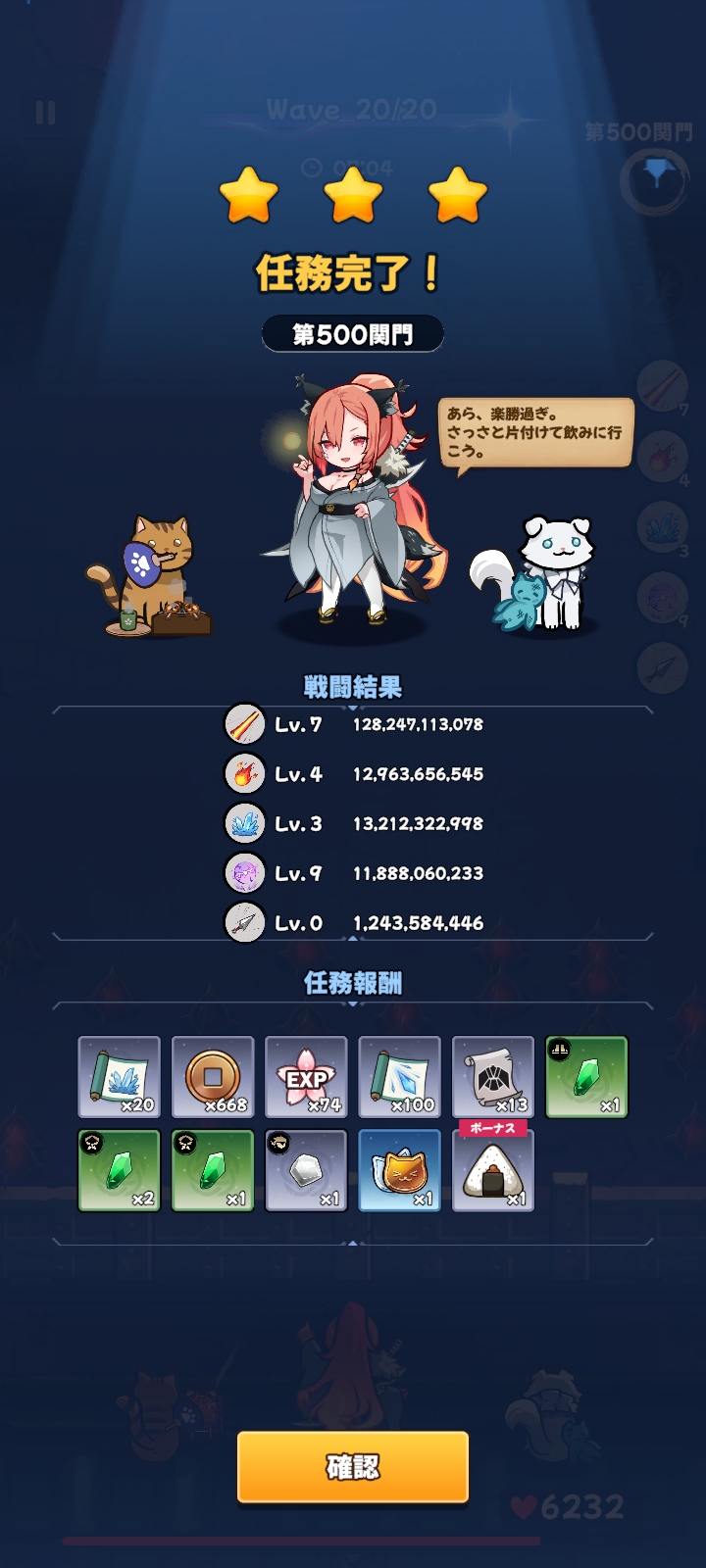The width and height of the screenshot is (706, 1568).
Task: Check the ice scroll x100 reward
Action: point(399,1077)
